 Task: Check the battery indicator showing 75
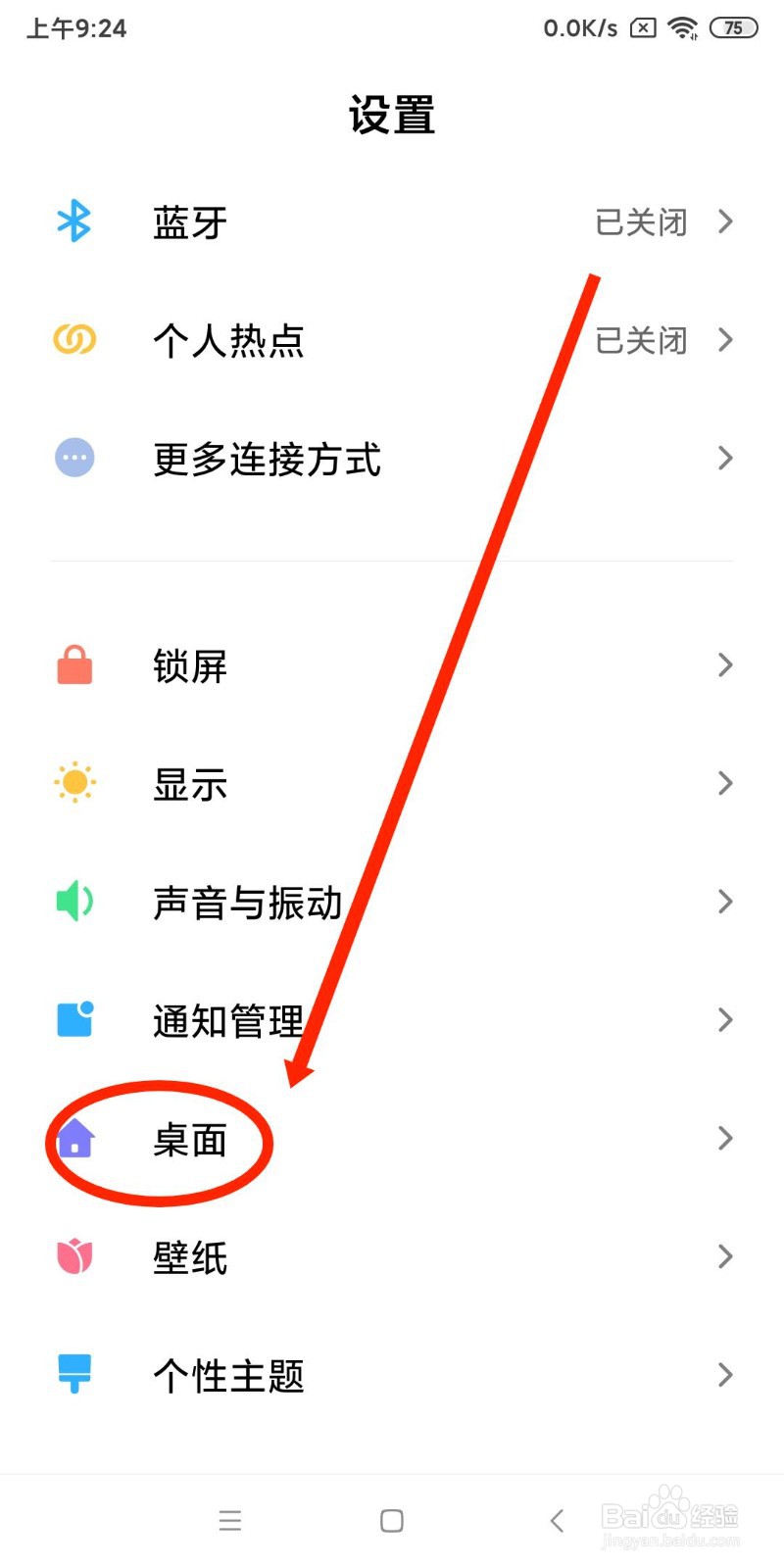point(732,28)
